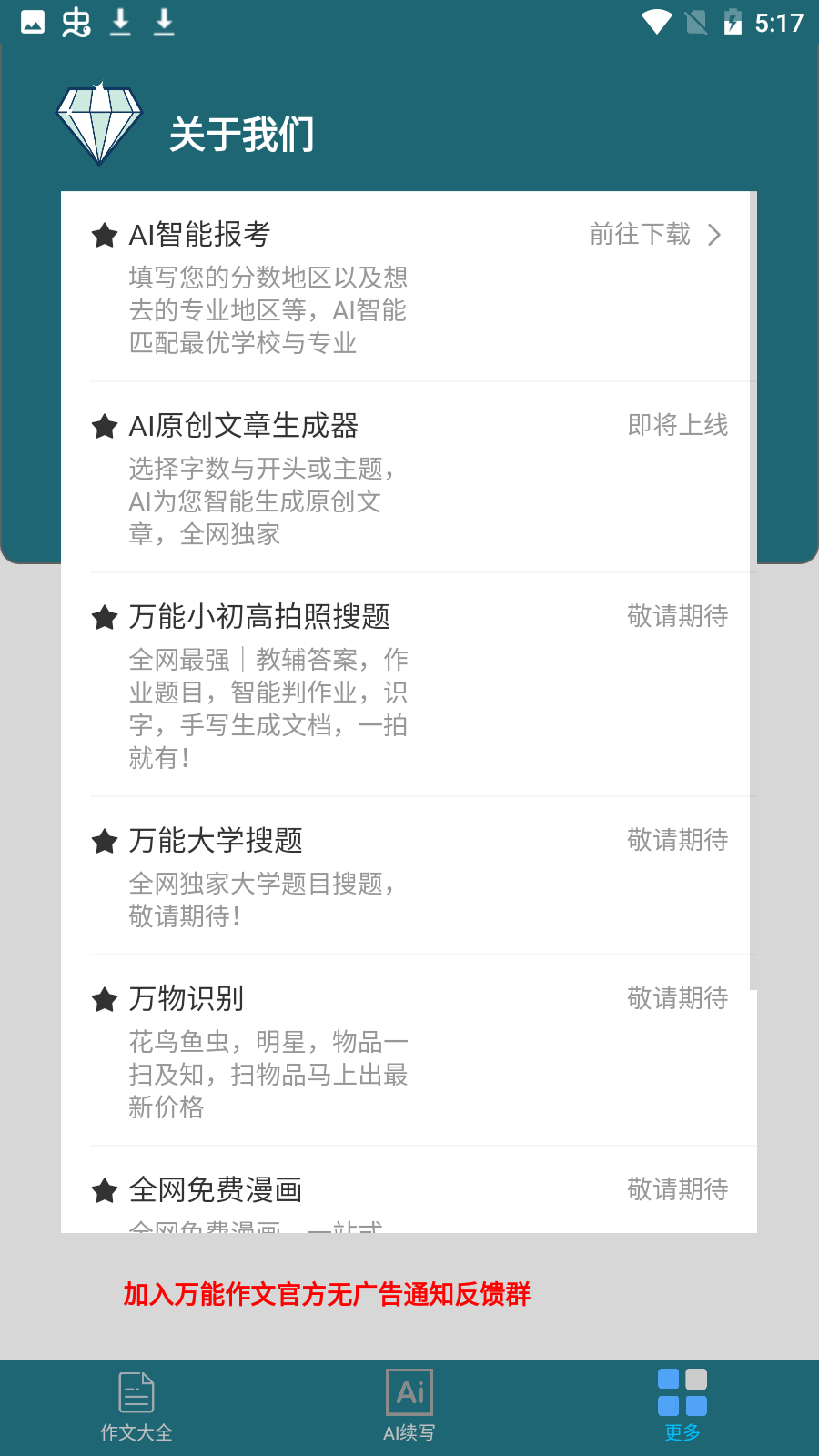
Task: Select the 更多 tab
Action: pyautogui.click(x=682, y=1408)
